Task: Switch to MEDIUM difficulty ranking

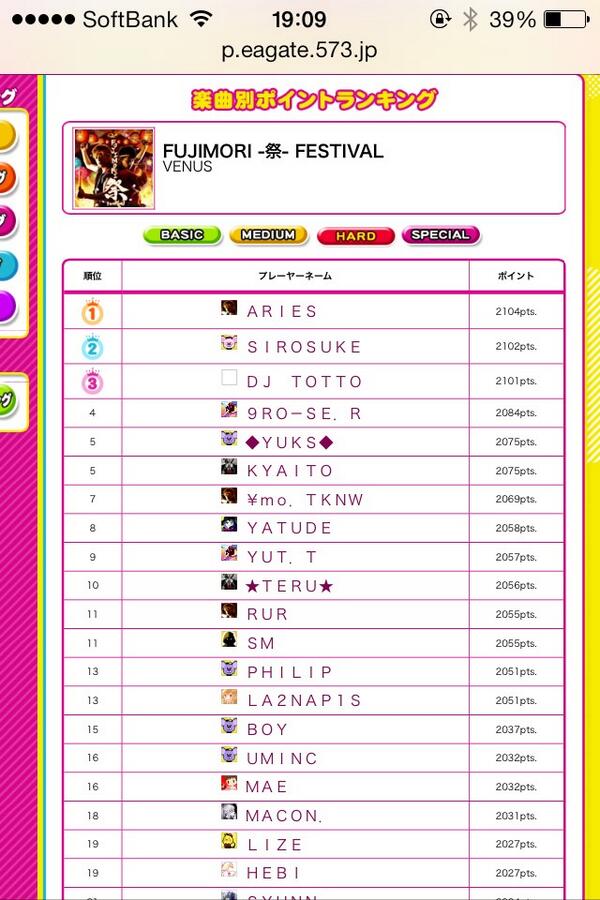Action: coord(268,235)
